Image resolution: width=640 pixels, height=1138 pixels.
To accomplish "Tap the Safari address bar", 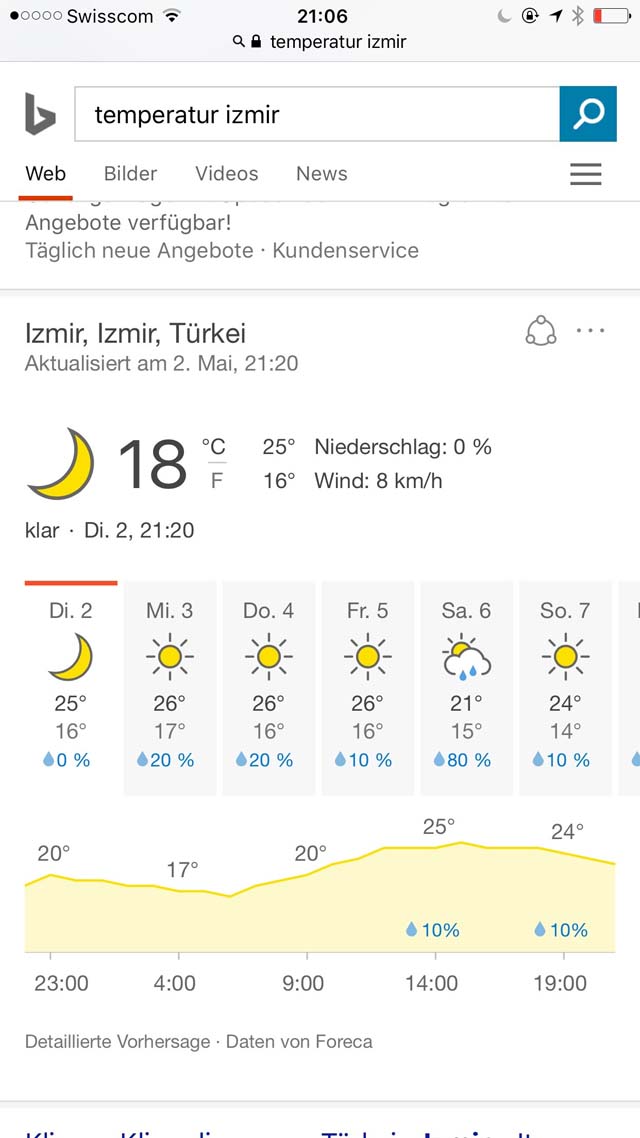I will click(320, 42).
